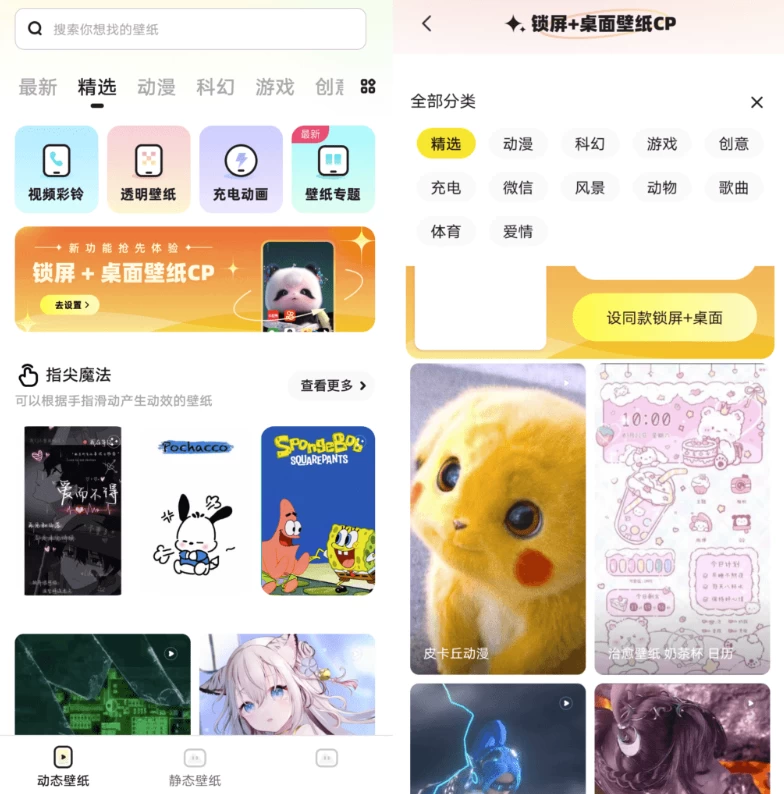The width and height of the screenshot is (784, 794).
Task: Open the category grid icon
Action: click(x=368, y=87)
